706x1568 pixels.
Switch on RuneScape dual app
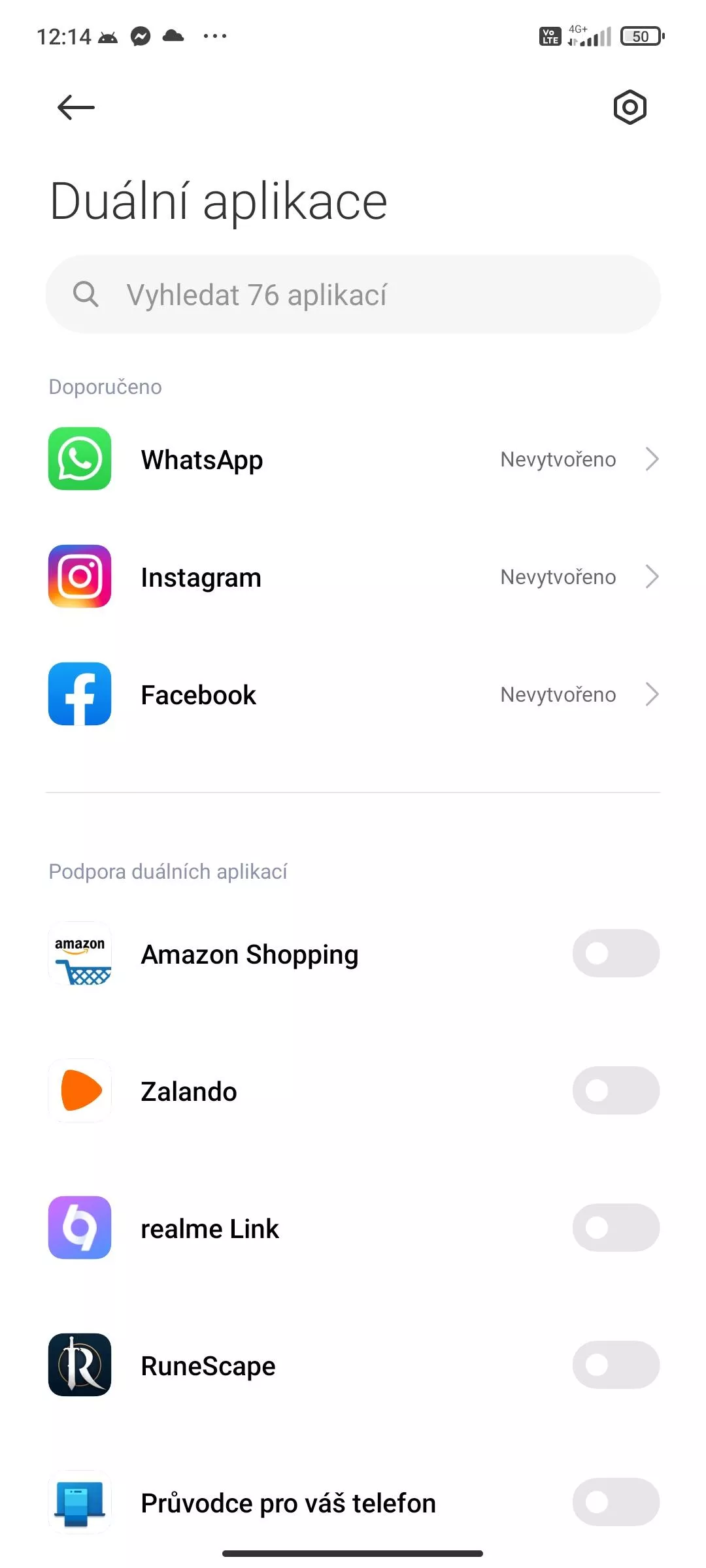(x=616, y=1365)
